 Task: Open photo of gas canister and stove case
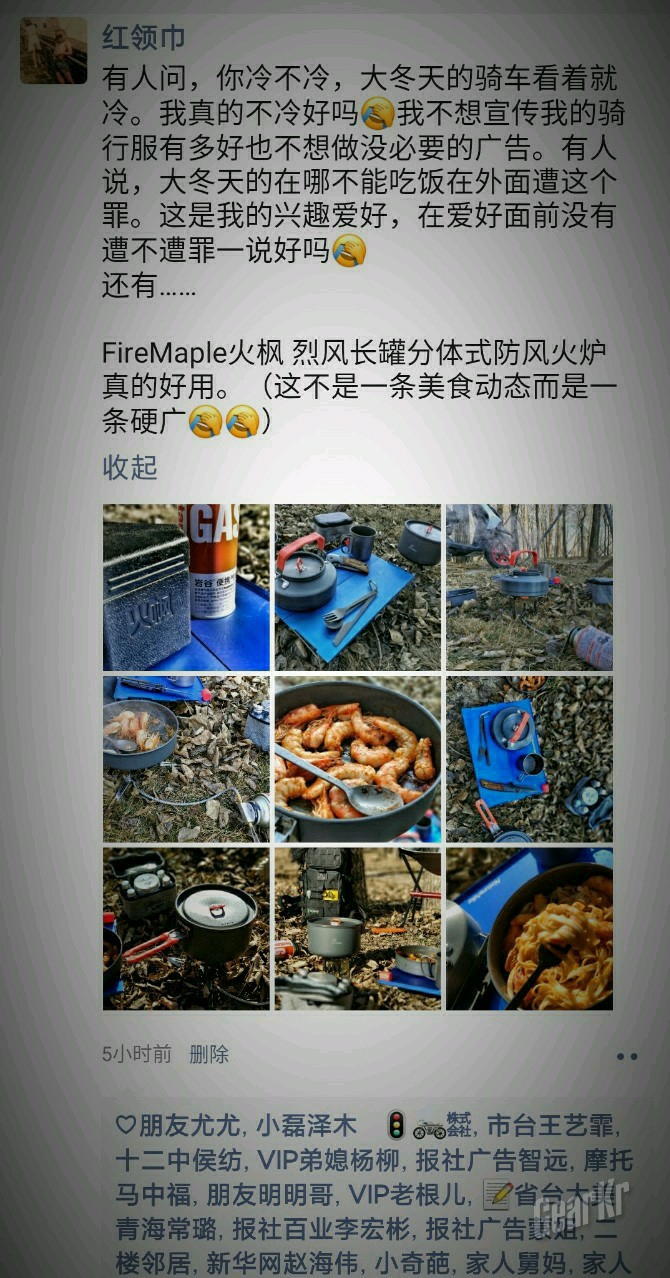coord(186,587)
